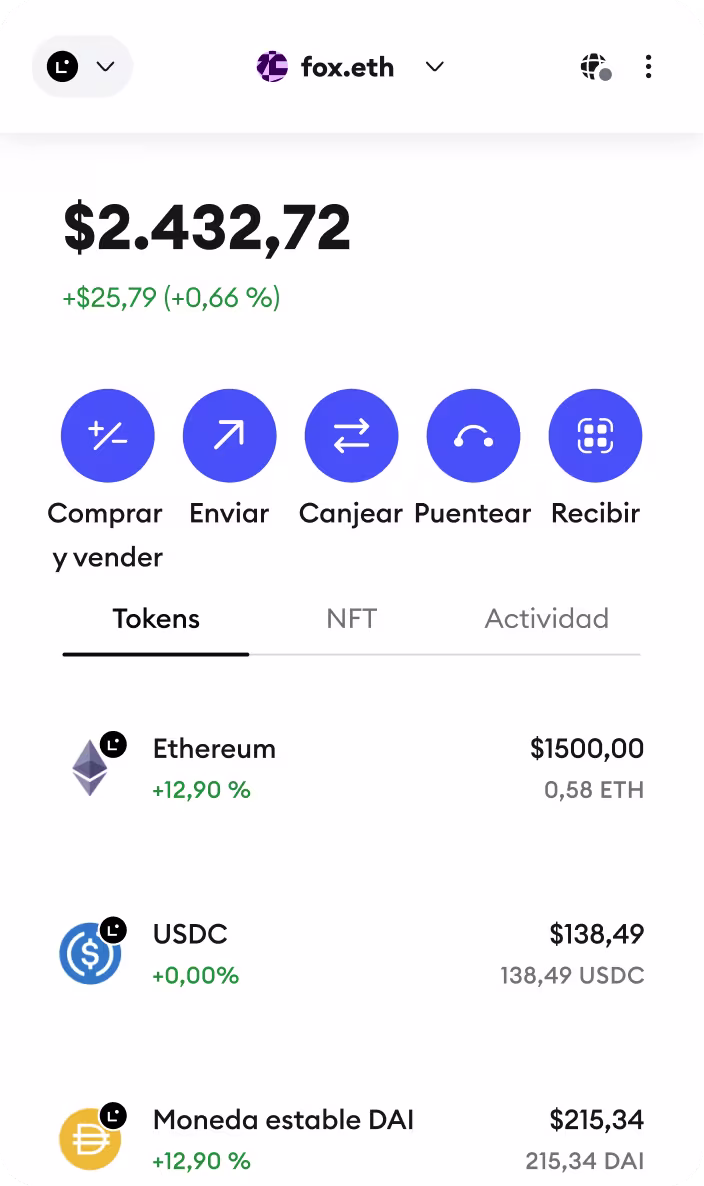Open the network selector dropdown

[82, 67]
